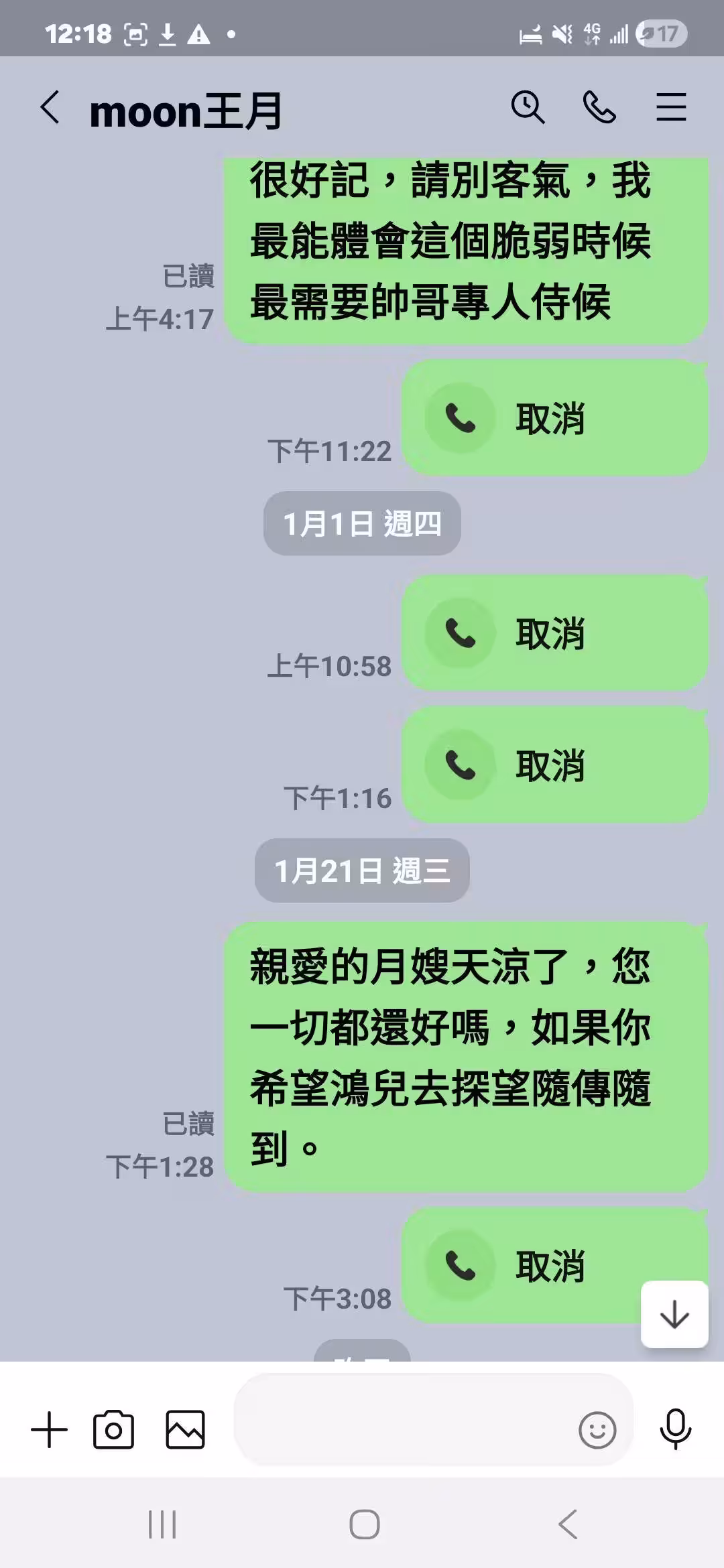Search within this chat
724x1568 pixels.
(528, 107)
